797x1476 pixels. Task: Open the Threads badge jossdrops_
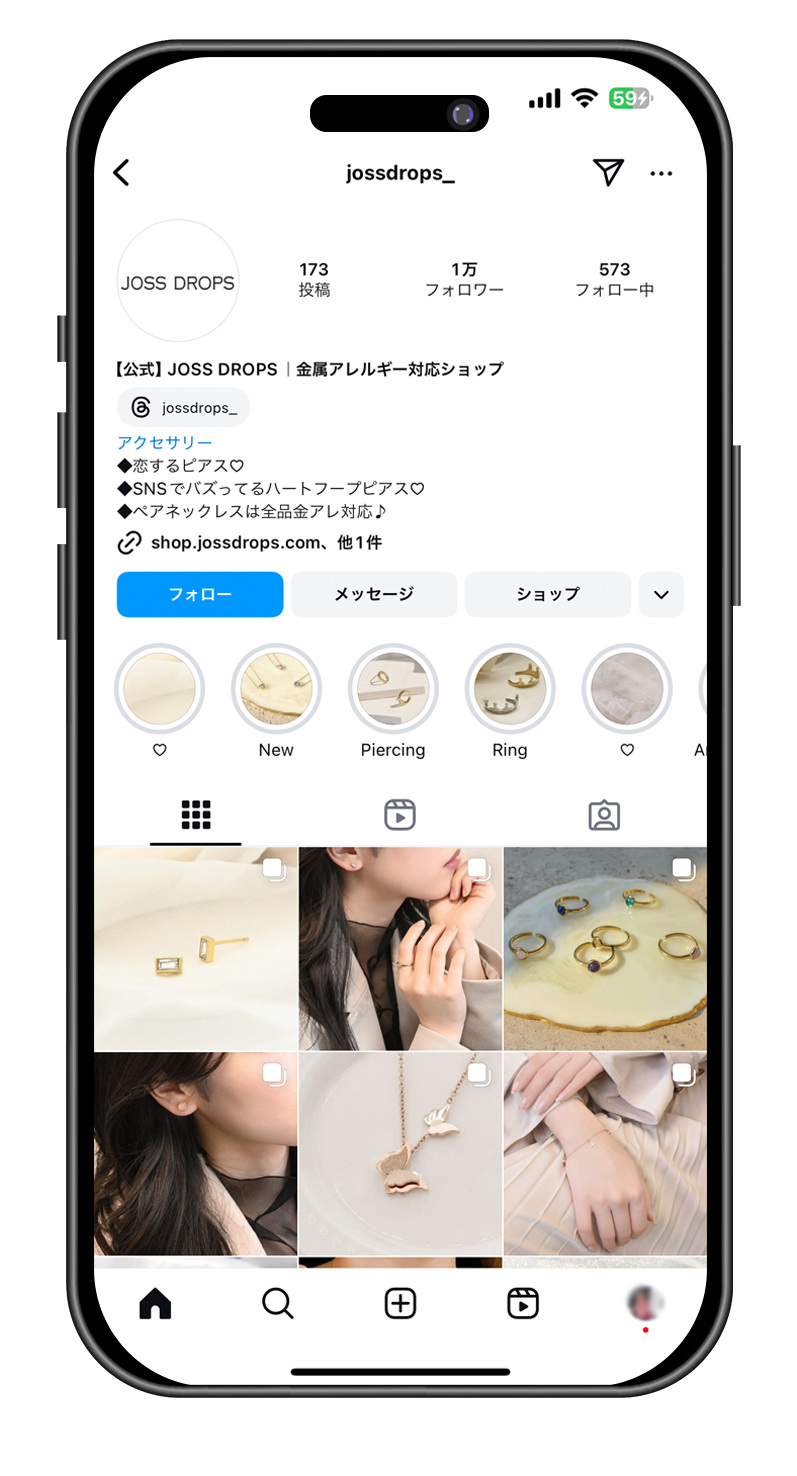pyautogui.click(x=184, y=408)
